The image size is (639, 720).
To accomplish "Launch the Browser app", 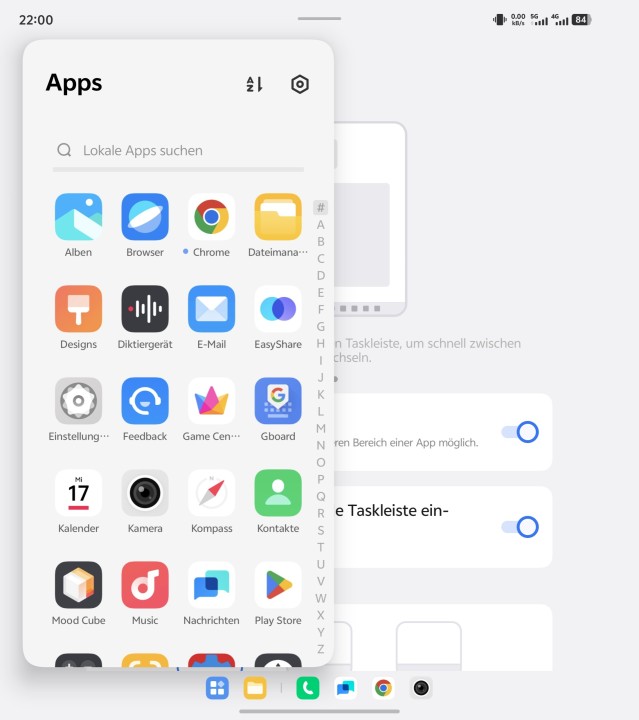I will 145,217.
